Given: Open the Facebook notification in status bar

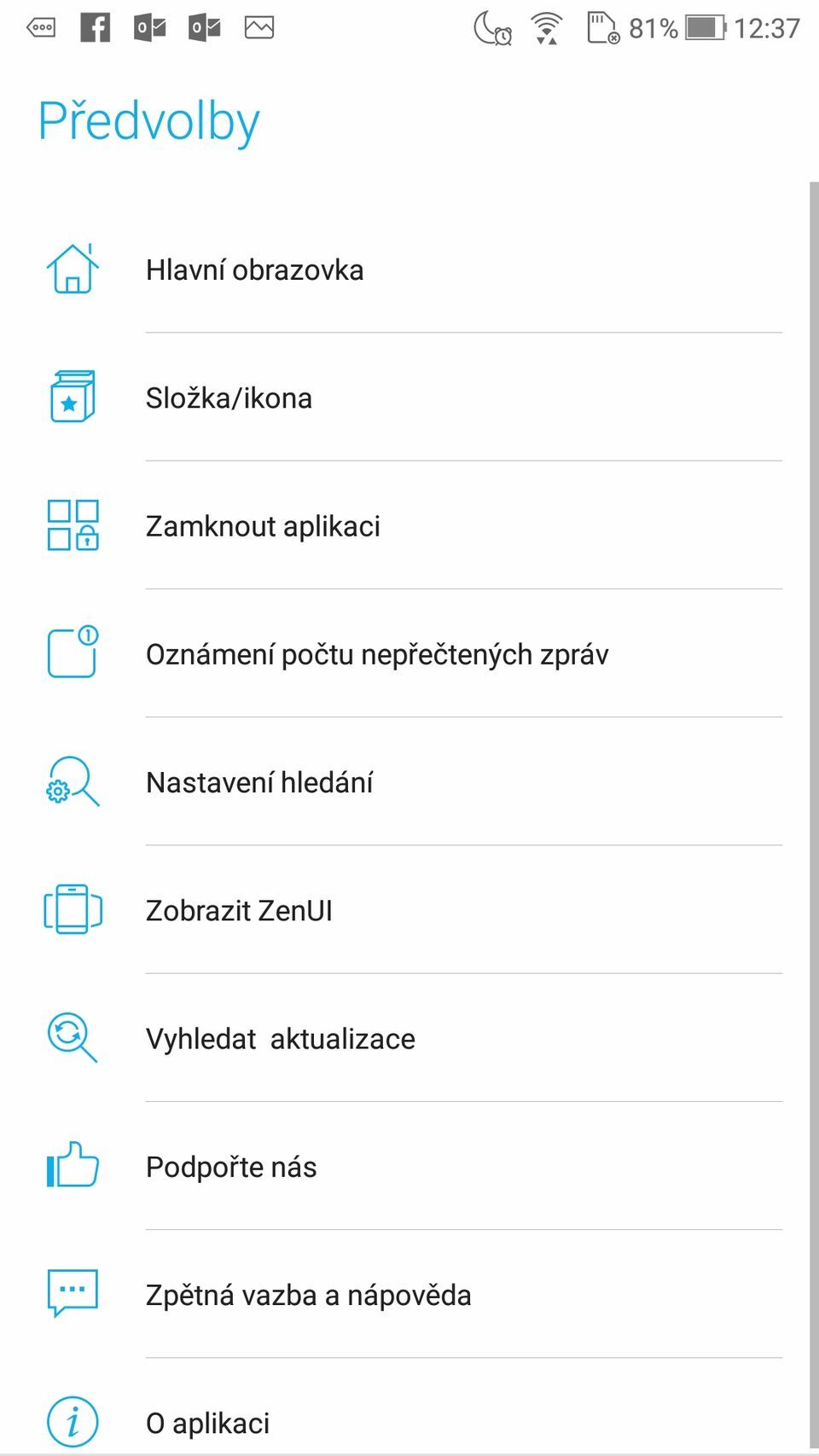Looking at the screenshot, I should [x=95, y=26].
